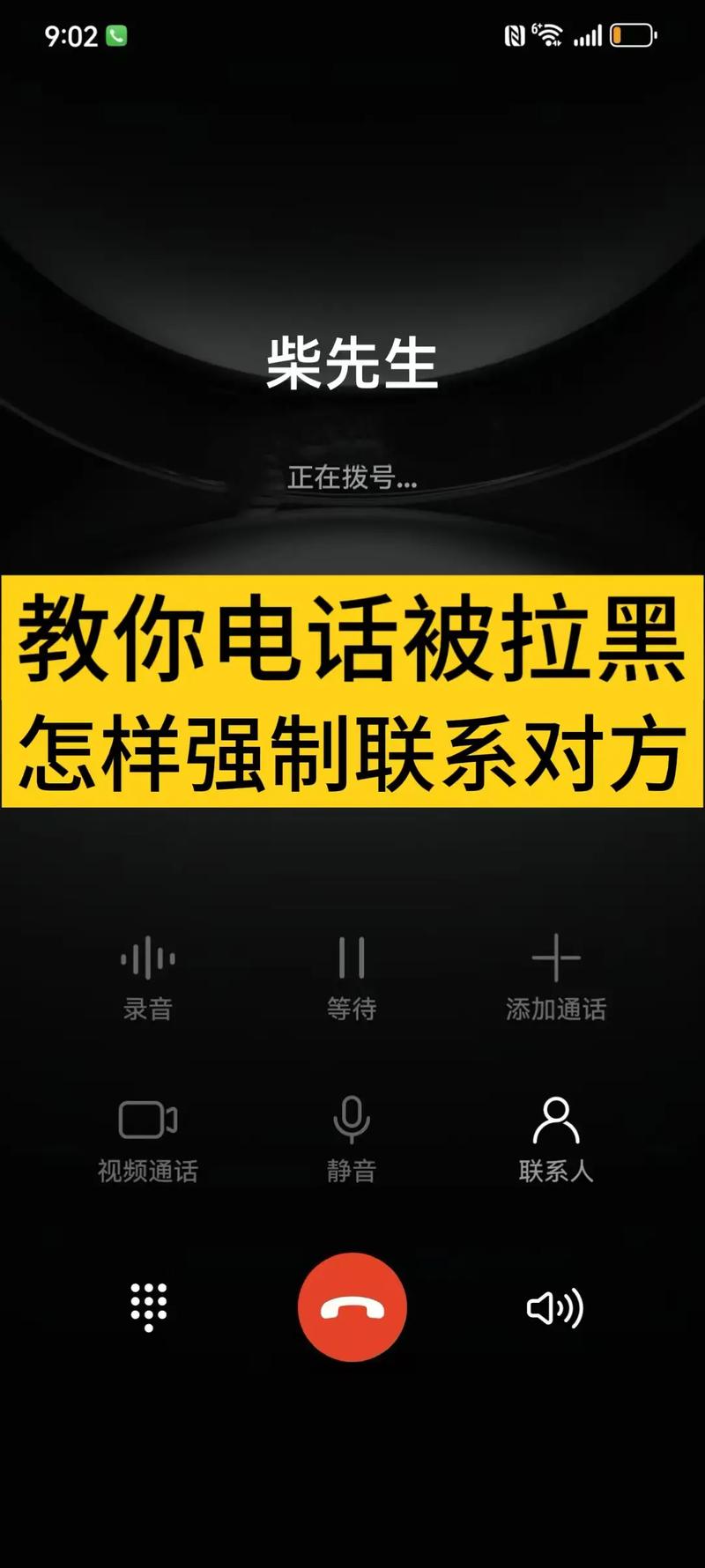Screen dimensions: 705x1568
Task: Tap 添加通话 to add another call
Action: [557, 960]
